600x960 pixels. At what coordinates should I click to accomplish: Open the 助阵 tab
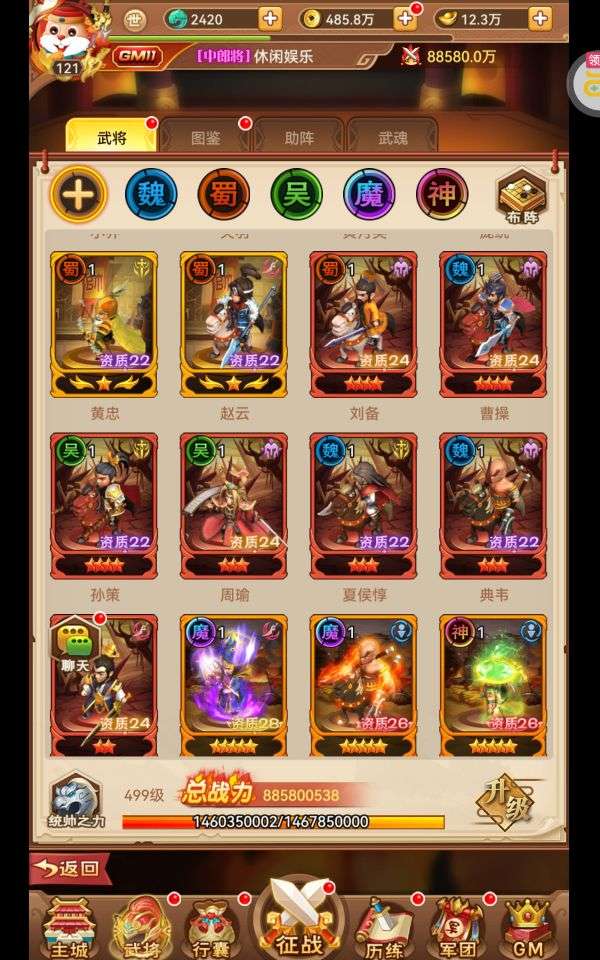pyautogui.click(x=299, y=136)
